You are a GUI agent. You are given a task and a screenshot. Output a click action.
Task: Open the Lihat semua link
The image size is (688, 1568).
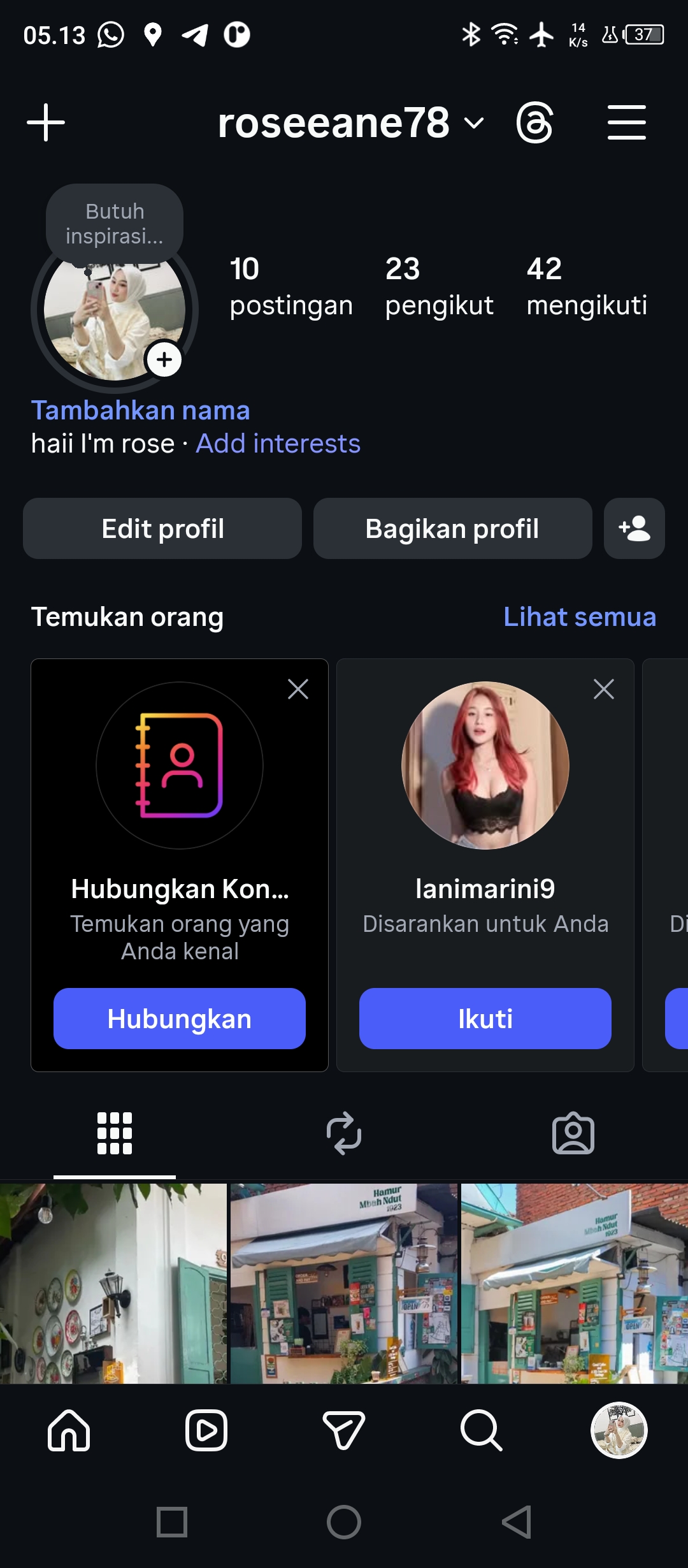[579, 617]
